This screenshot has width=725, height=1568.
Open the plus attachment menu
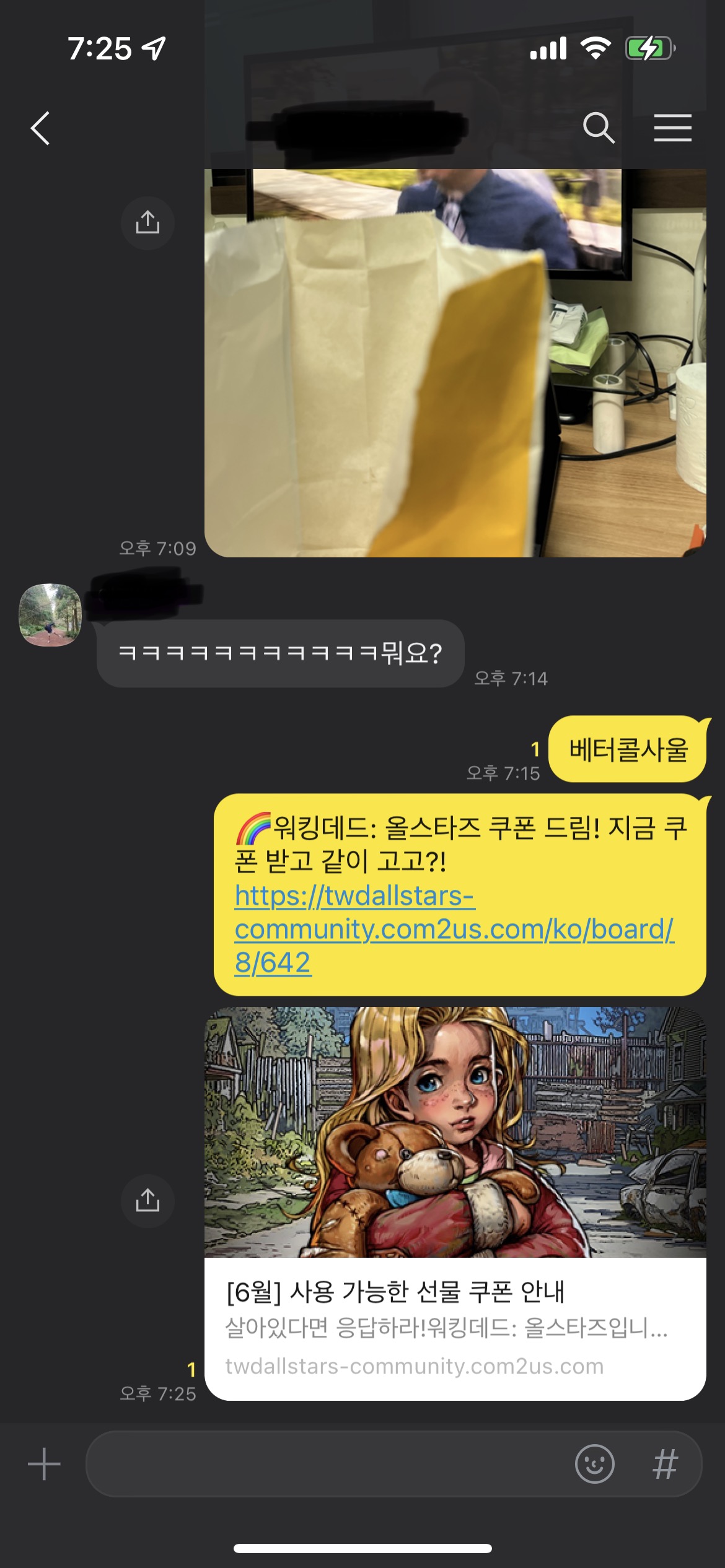coord(44,1464)
